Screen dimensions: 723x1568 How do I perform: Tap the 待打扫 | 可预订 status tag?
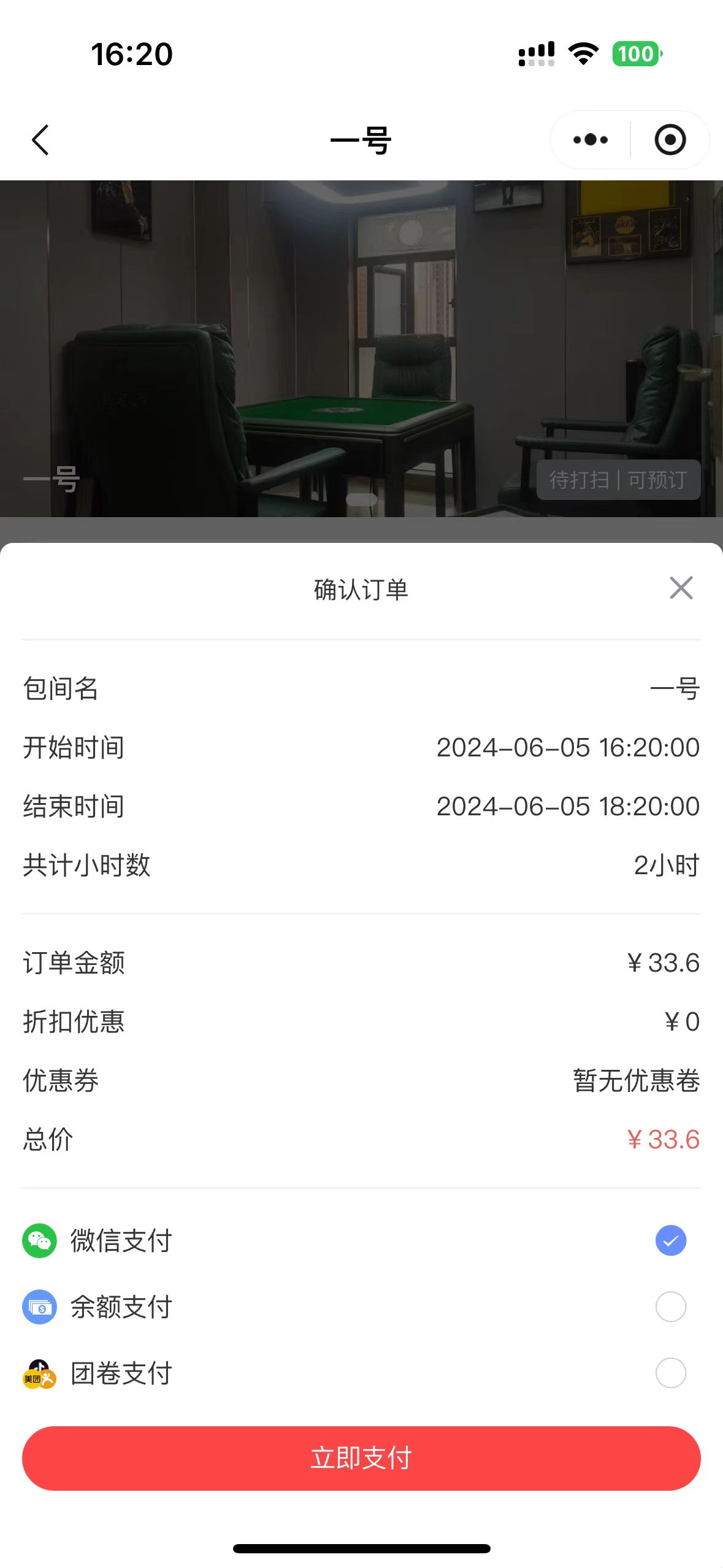pos(619,480)
